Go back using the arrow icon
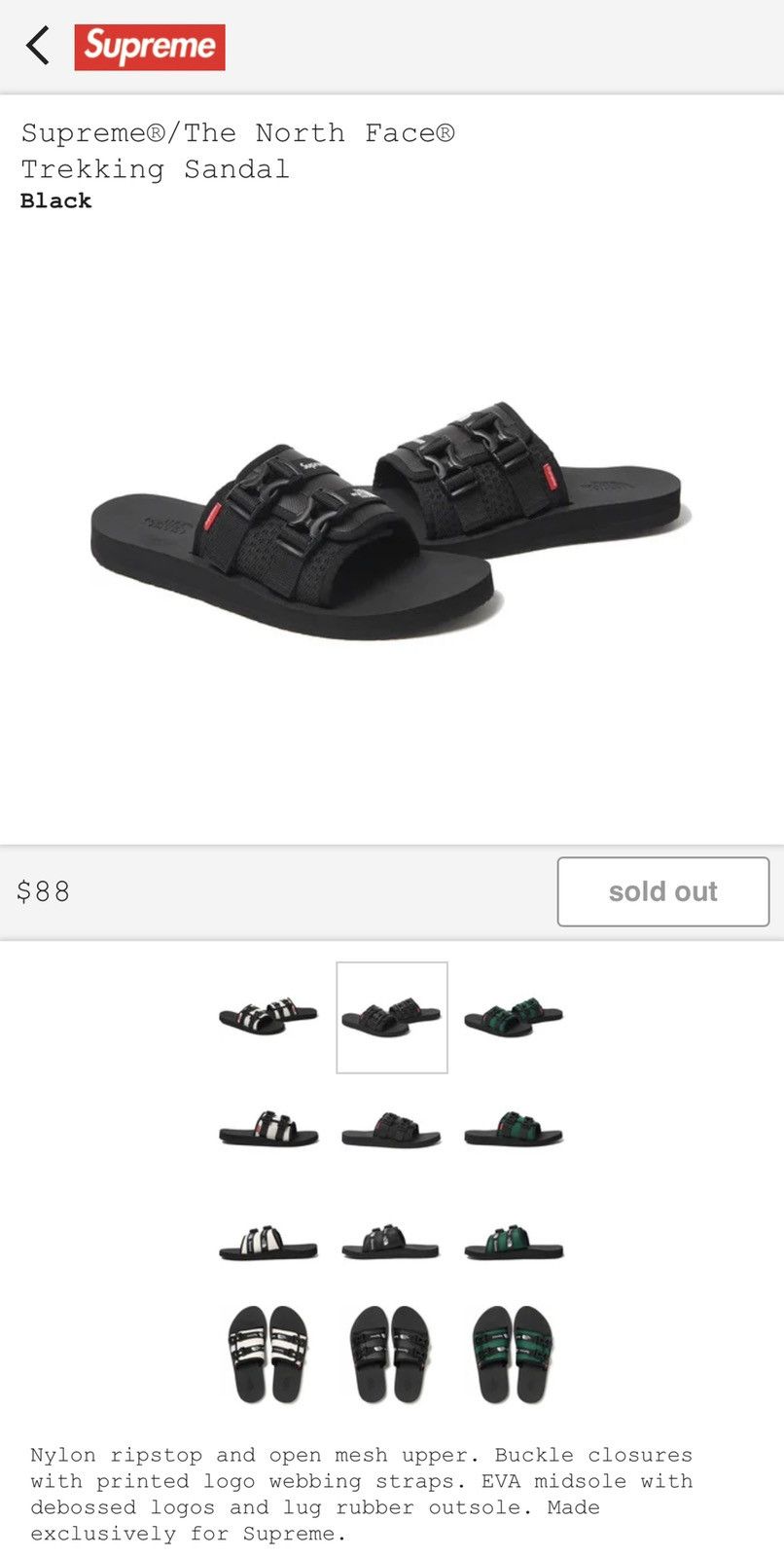The image size is (784, 1557). [x=37, y=46]
